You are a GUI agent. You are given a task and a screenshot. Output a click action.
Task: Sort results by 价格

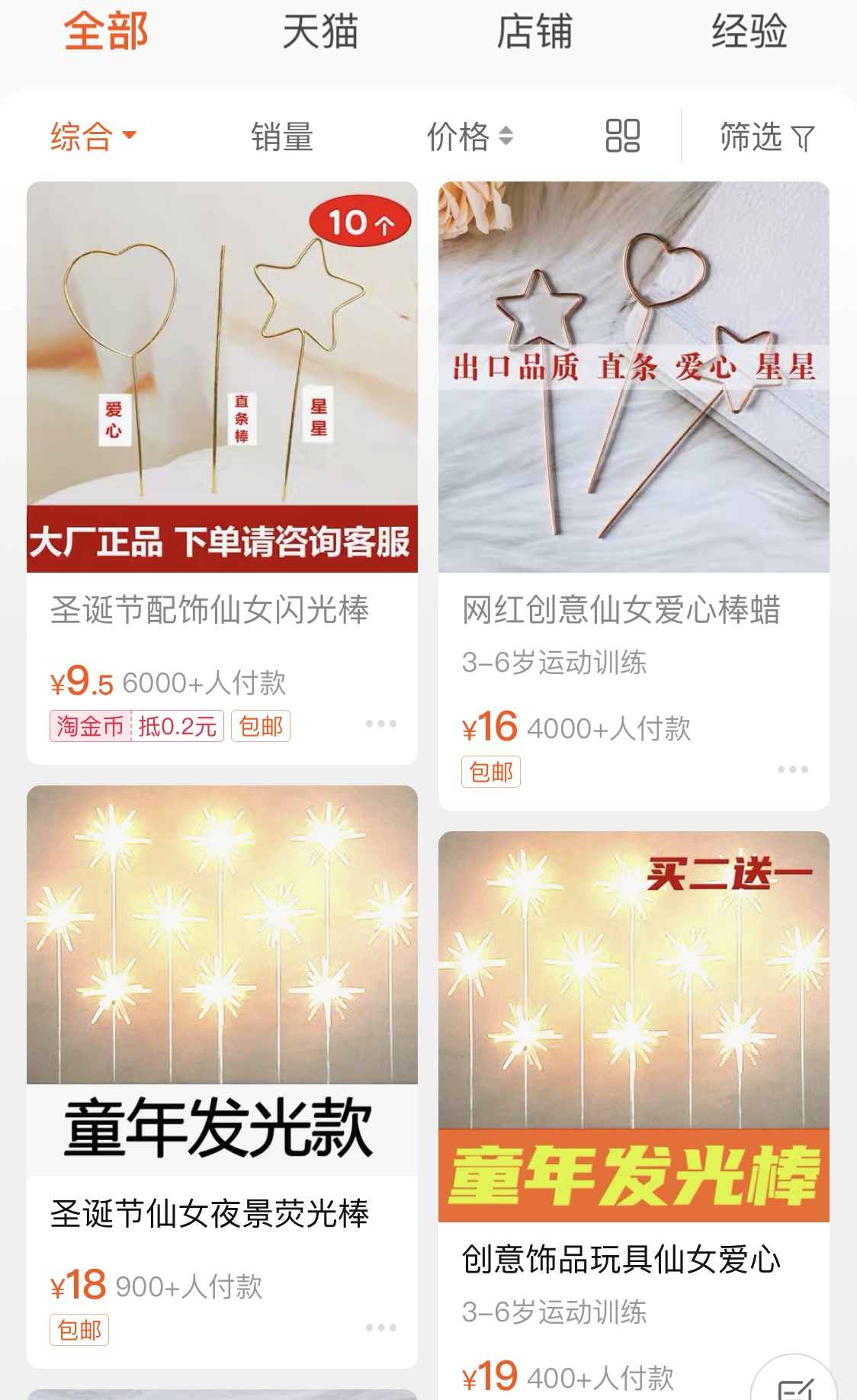point(469,137)
